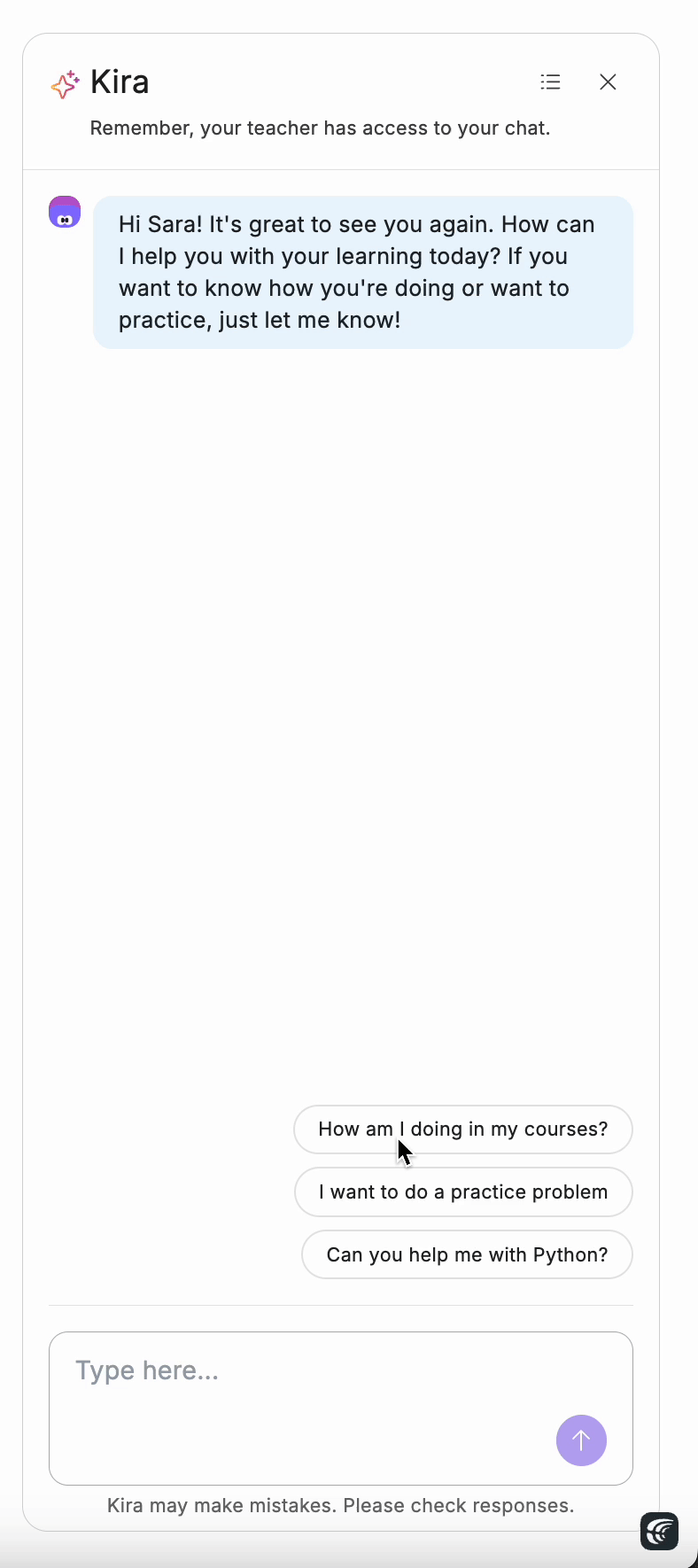Viewport: 698px width, 1568px height.
Task: Select 'How am I doing in my courses?'
Action: (x=462, y=1129)
